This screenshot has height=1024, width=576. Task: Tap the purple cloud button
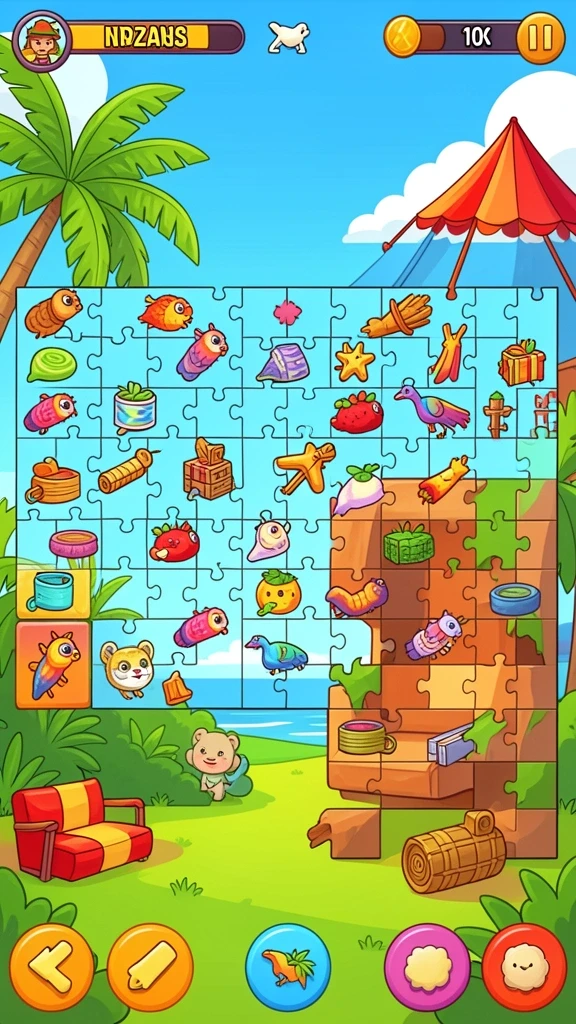[x=427, y=967]
